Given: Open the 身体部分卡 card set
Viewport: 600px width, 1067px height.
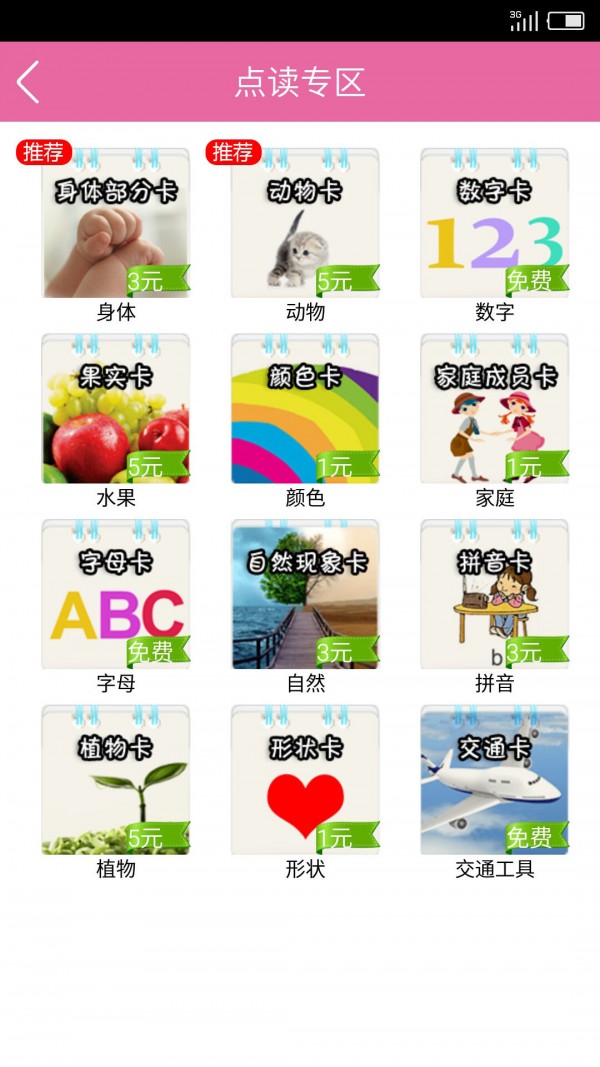Looking at the screenshot, I should [116, 224].
